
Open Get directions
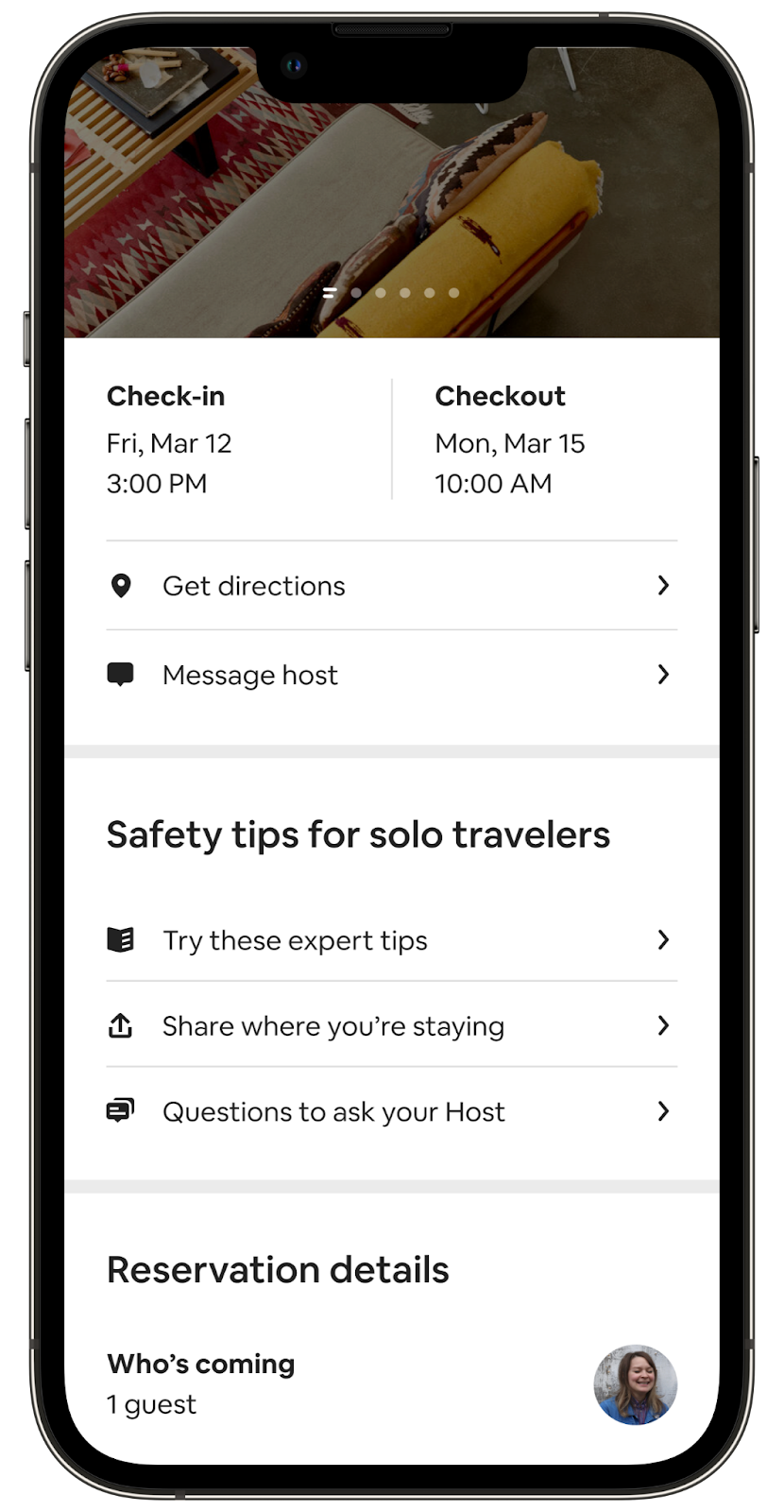[x=390, y=586]
